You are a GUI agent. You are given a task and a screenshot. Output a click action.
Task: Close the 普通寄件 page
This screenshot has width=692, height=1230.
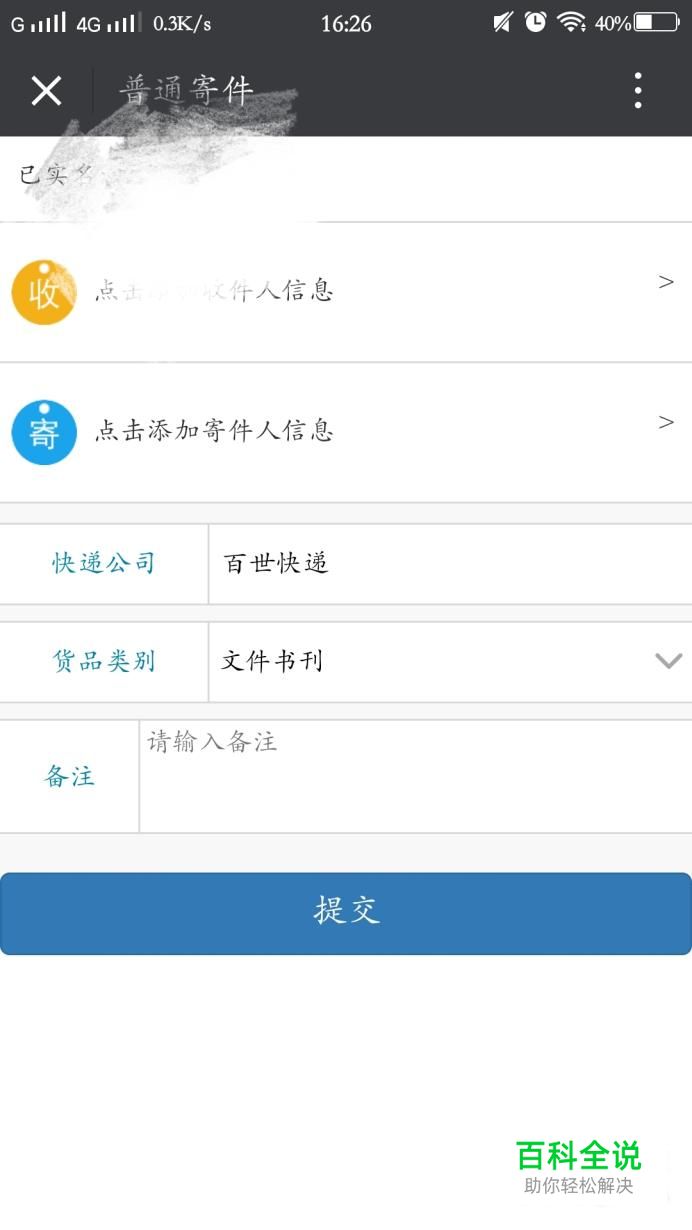(46, 91)
